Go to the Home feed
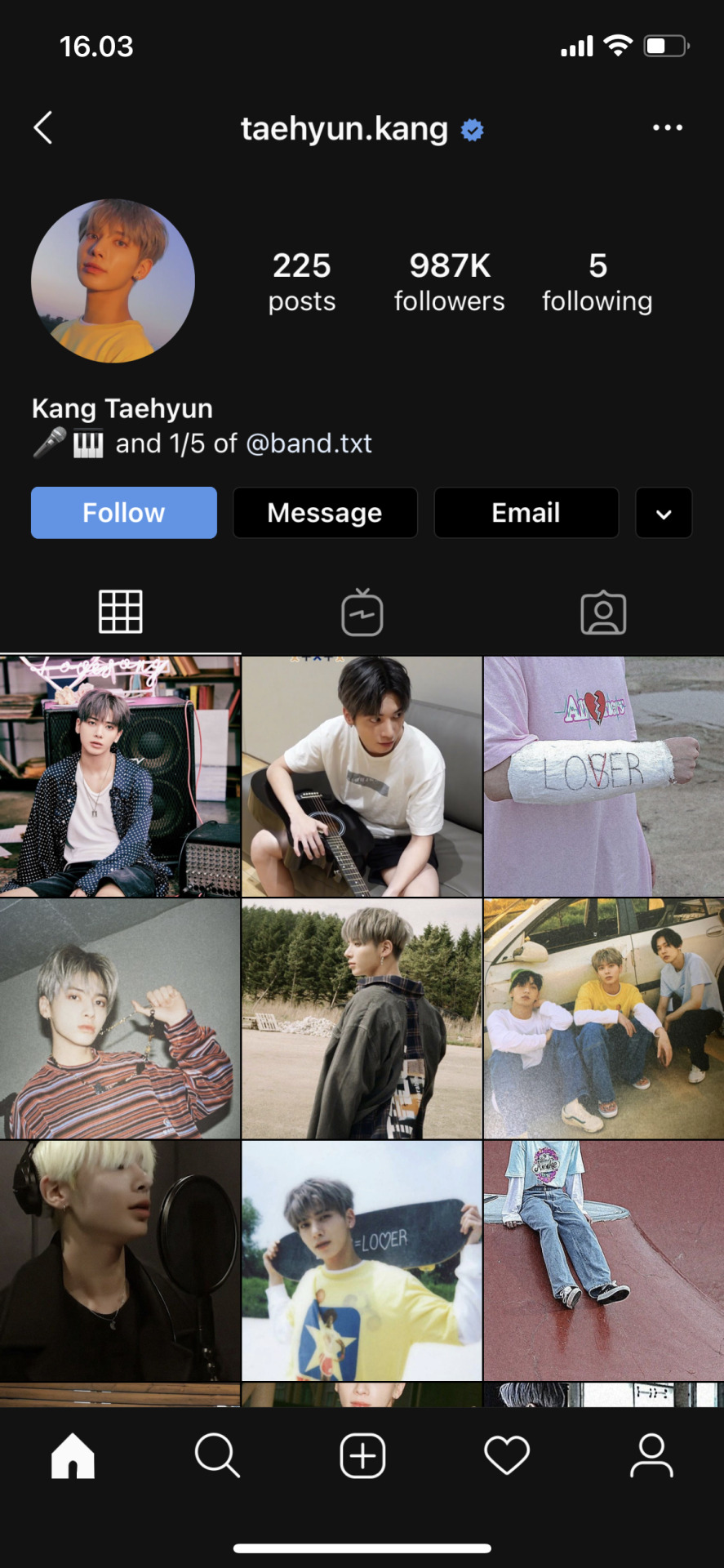The image size is (724, 1568). pyautogui.click(x=73, y=1455)
